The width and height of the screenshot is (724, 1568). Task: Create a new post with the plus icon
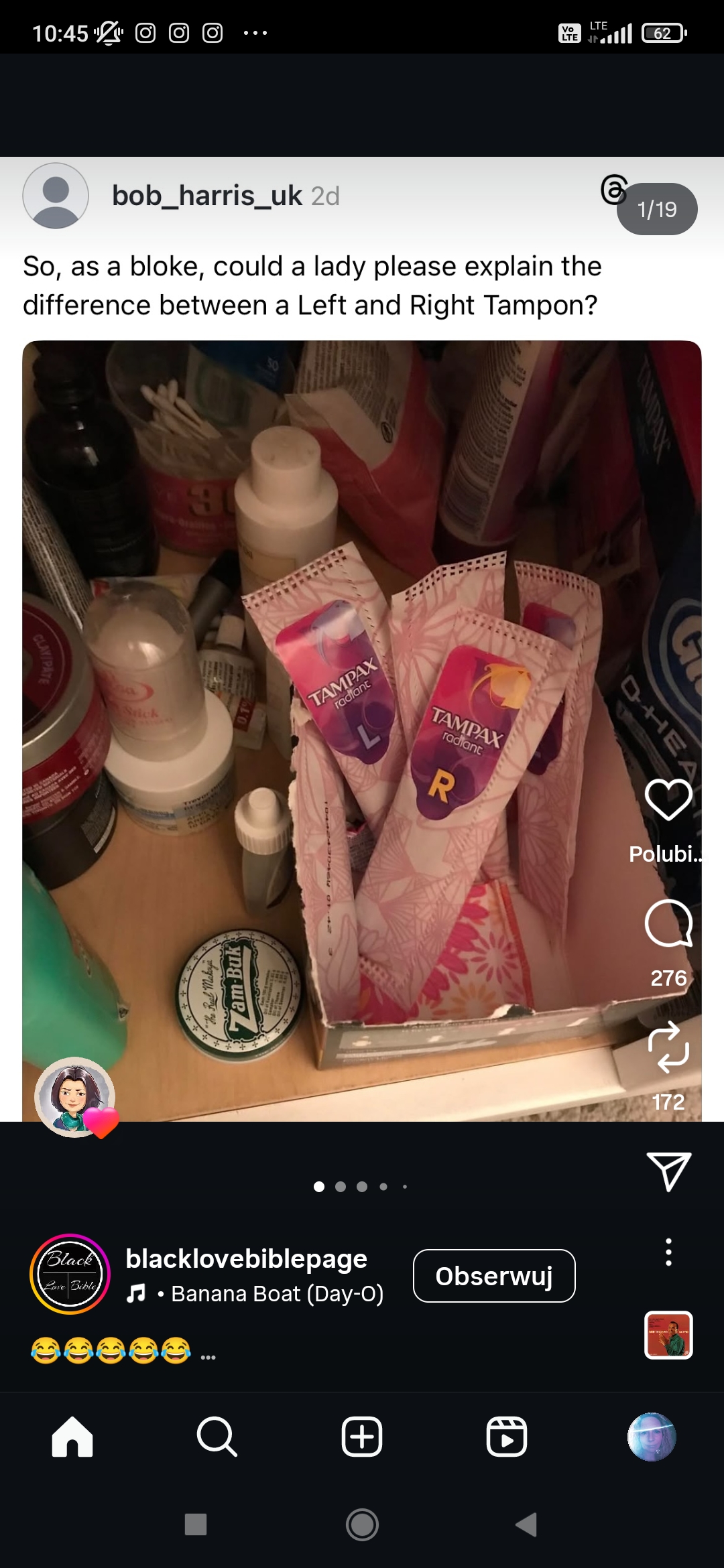[362, 1437]
